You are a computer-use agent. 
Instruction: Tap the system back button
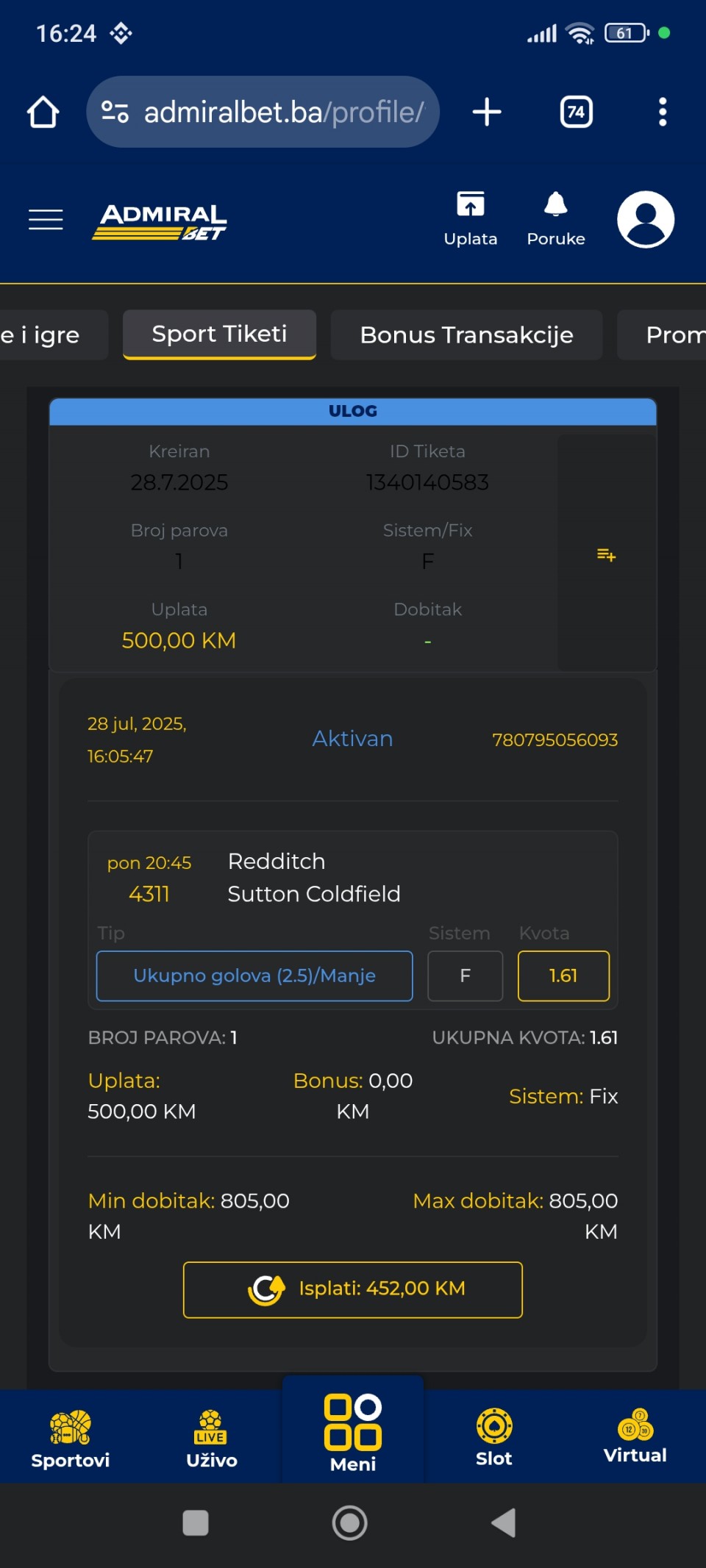504,1523
